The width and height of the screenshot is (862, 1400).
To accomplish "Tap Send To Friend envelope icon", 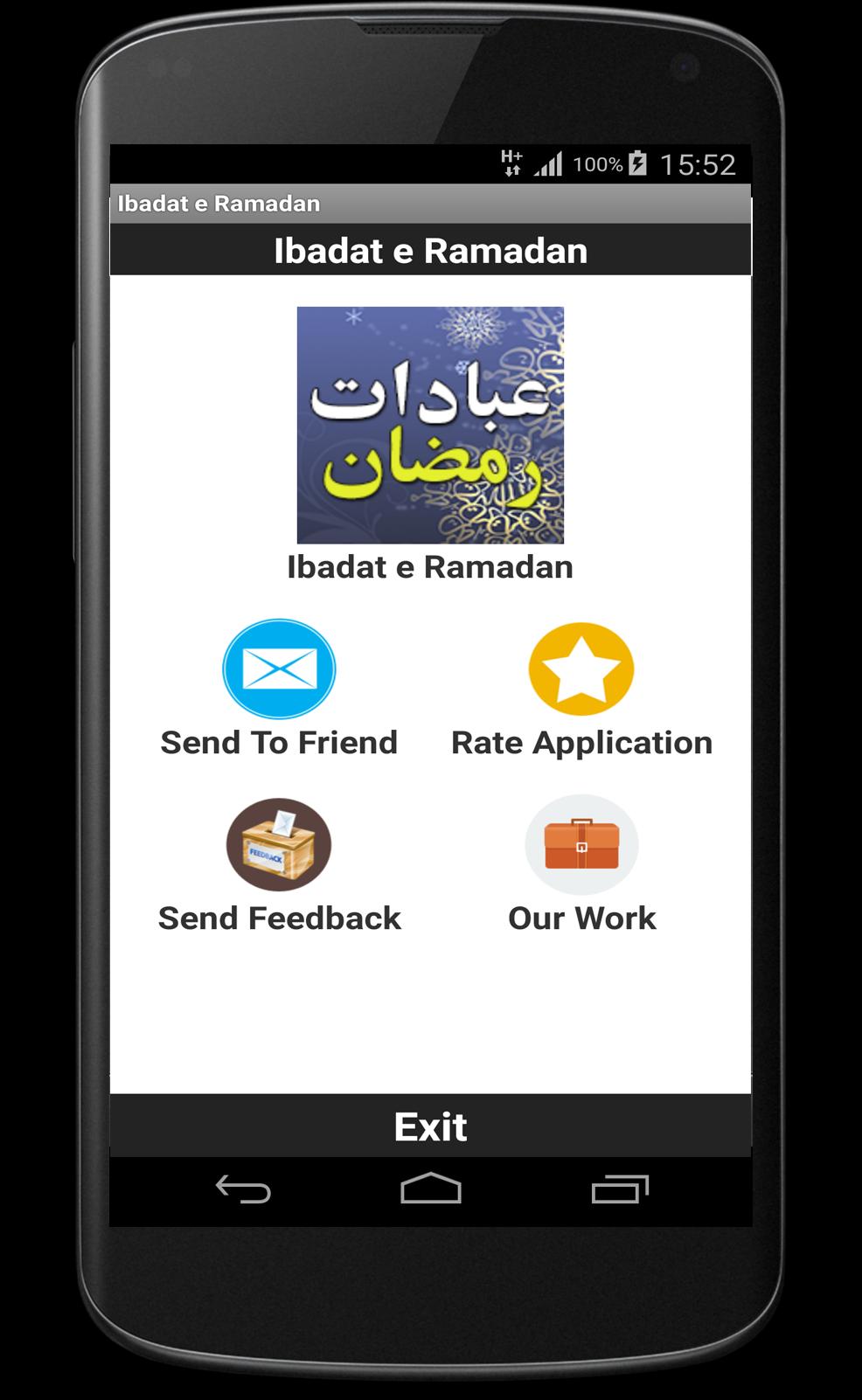I will [x=279, y=669].
